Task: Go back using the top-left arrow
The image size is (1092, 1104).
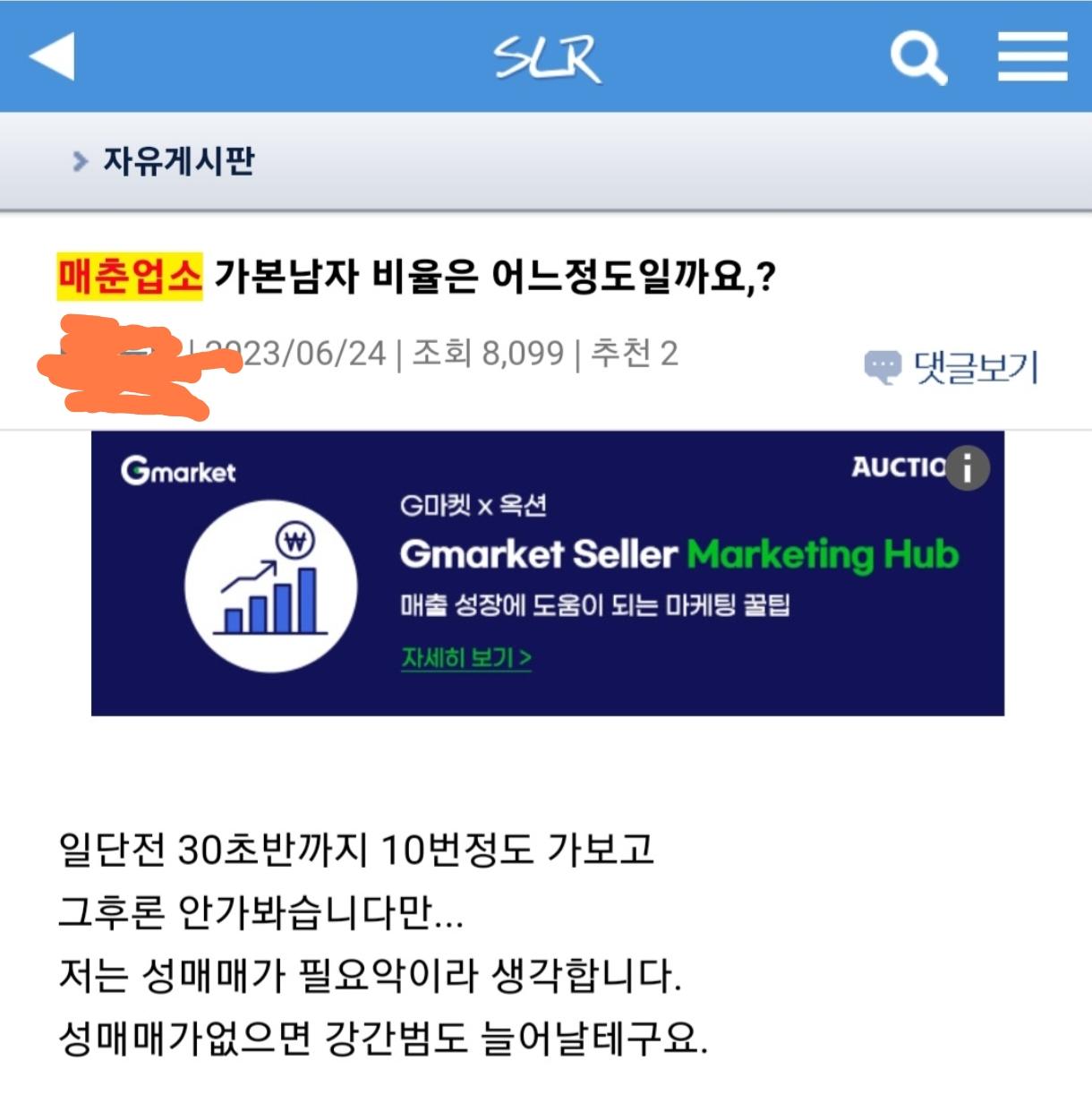Action: pyautogui.click(x=52, y=56)
